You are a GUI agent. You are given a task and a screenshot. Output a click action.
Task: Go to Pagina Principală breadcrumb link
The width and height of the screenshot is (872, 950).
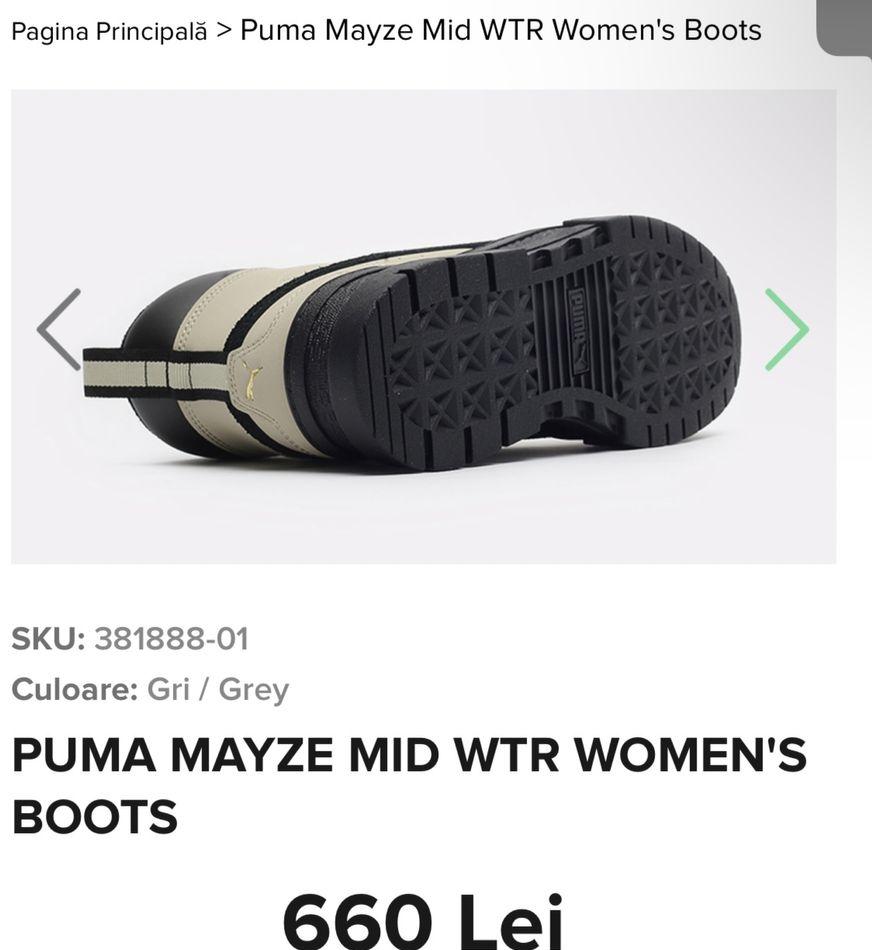(x=109, y=31)
